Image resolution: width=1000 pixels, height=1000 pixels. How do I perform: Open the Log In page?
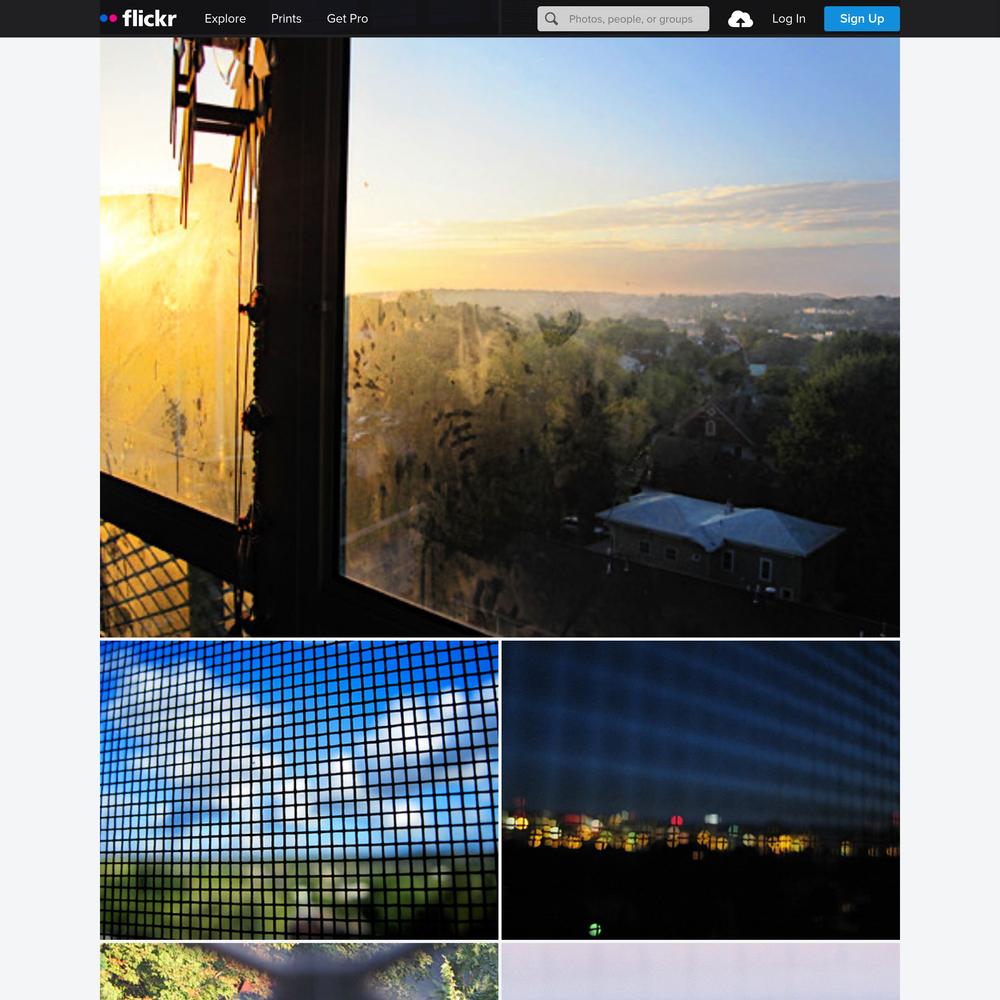tap(788, 18)
